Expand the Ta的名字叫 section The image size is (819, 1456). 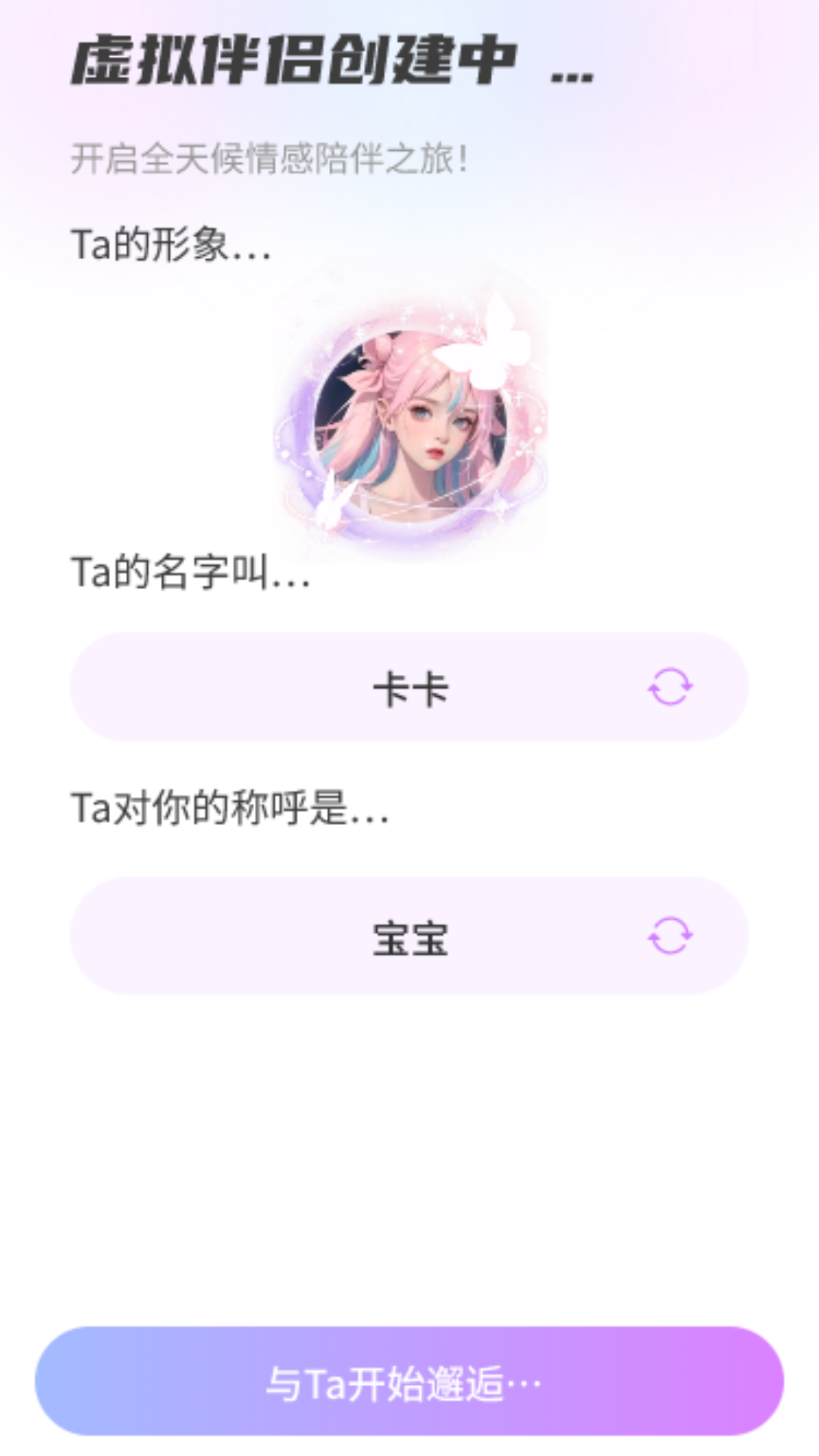point(190,576)
